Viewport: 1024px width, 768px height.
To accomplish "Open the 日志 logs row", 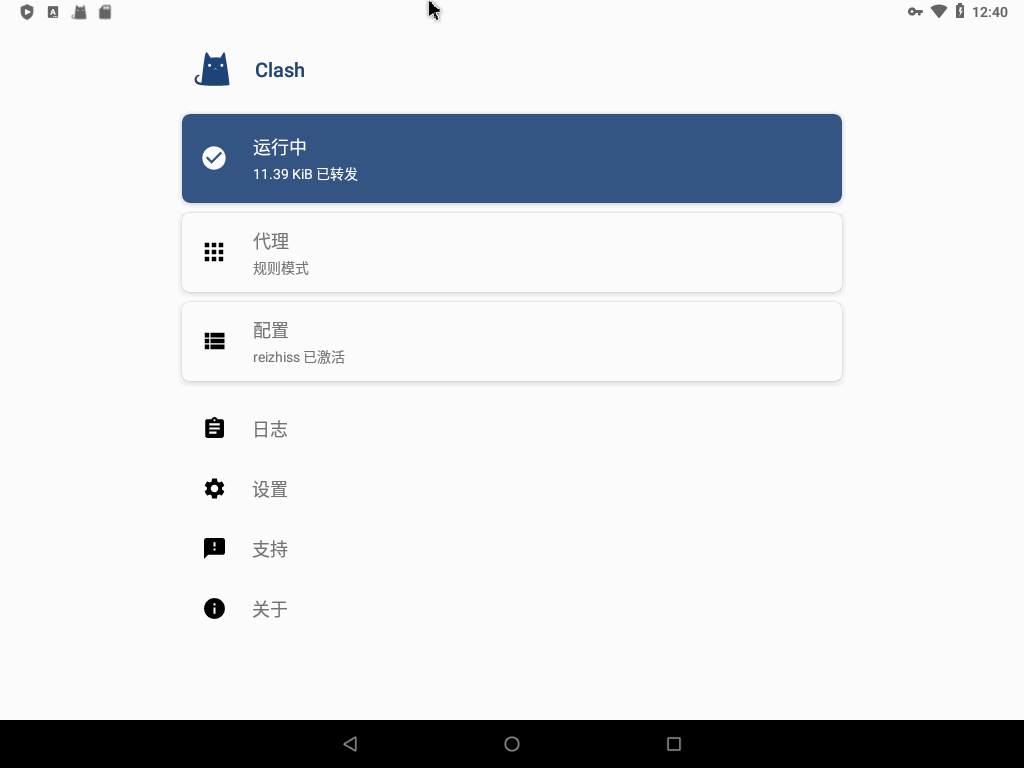I will point(270,429).
